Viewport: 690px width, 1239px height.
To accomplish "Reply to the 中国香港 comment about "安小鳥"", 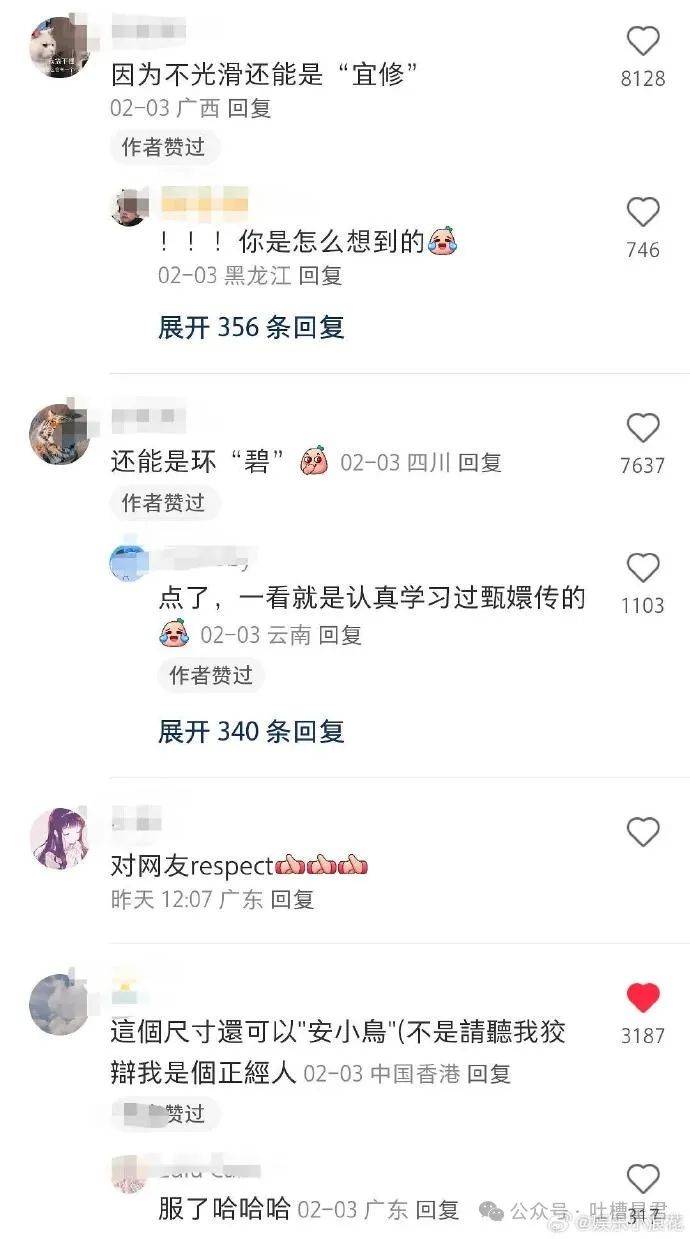I will [490, 1074].
